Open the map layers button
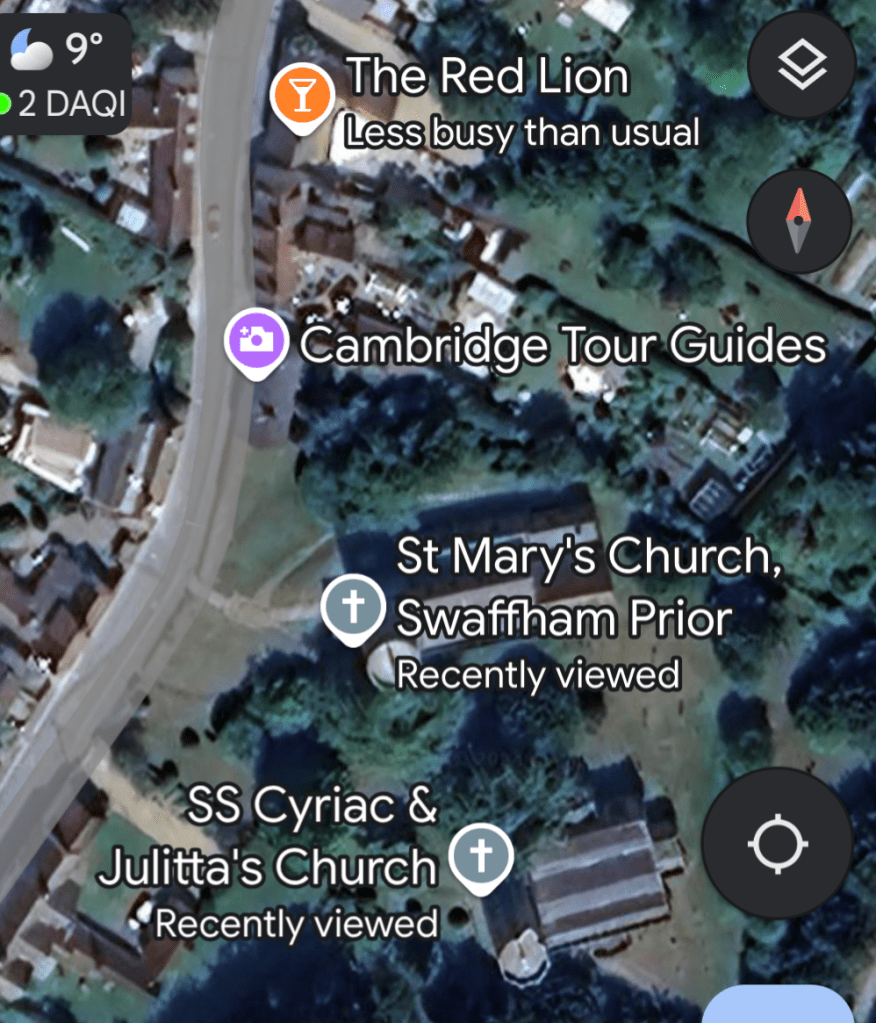Viewport: 876px width, 1023px height. (x=802, y=68)
